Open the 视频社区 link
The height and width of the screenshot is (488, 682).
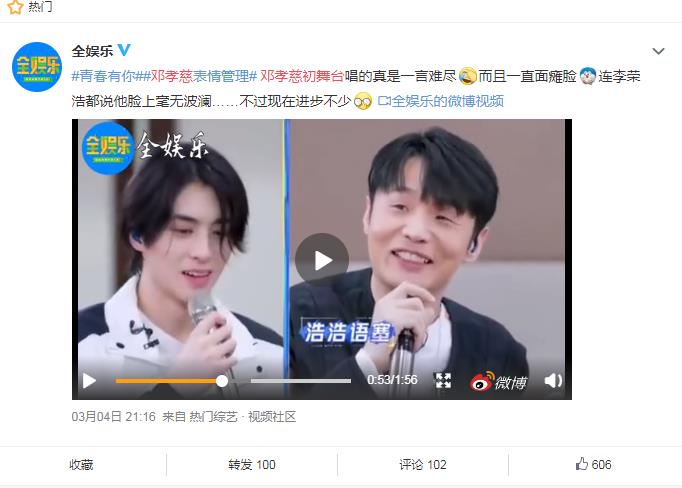click(272, 417)
